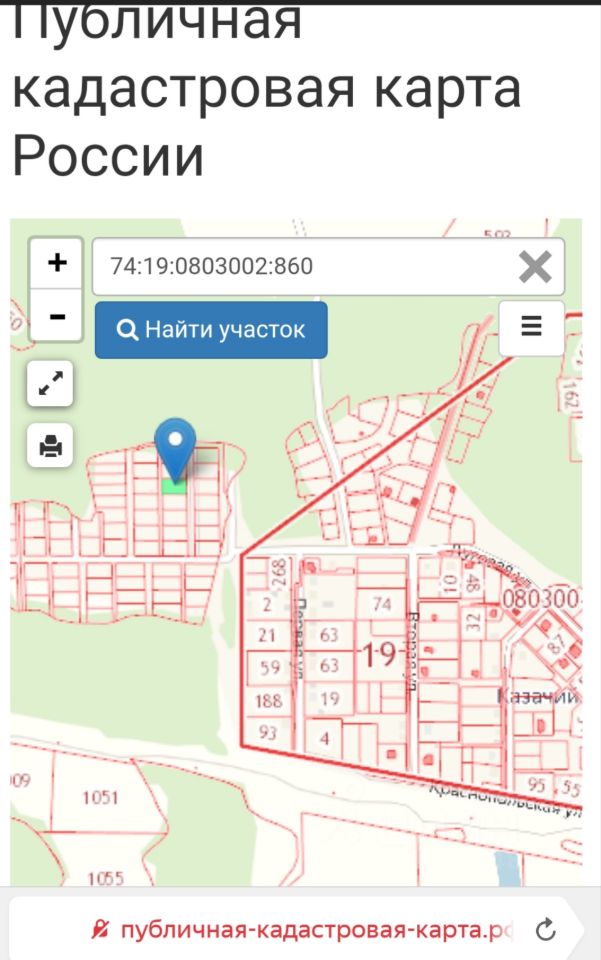The image size is (601, 960).
Task: Zoom in on the cadastral map
Action: [57, 263]
